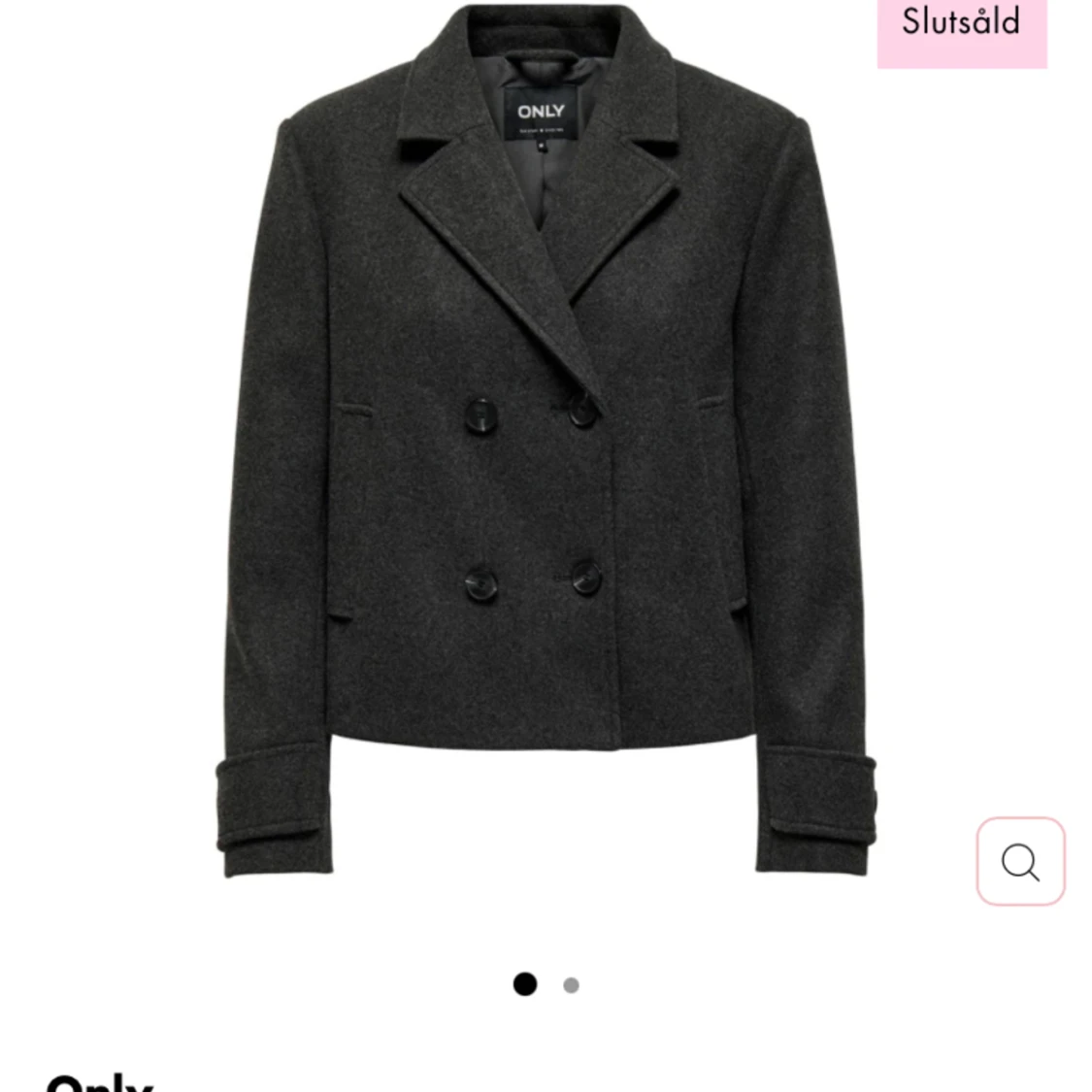The image size is (1092, 1092).
Task: Tap the magnifier zoom icon on the image
Action: click(1019, 862)
